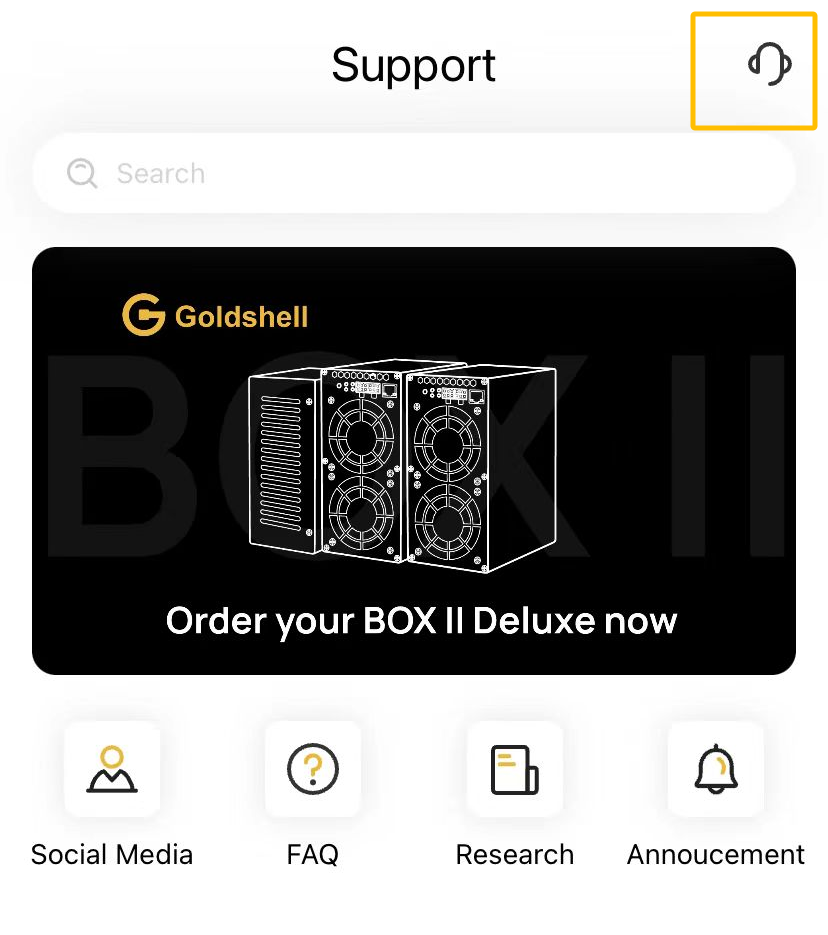Open customer service headset icon
The height and width of the screenshot is (935, 828).
pos(770,64)
